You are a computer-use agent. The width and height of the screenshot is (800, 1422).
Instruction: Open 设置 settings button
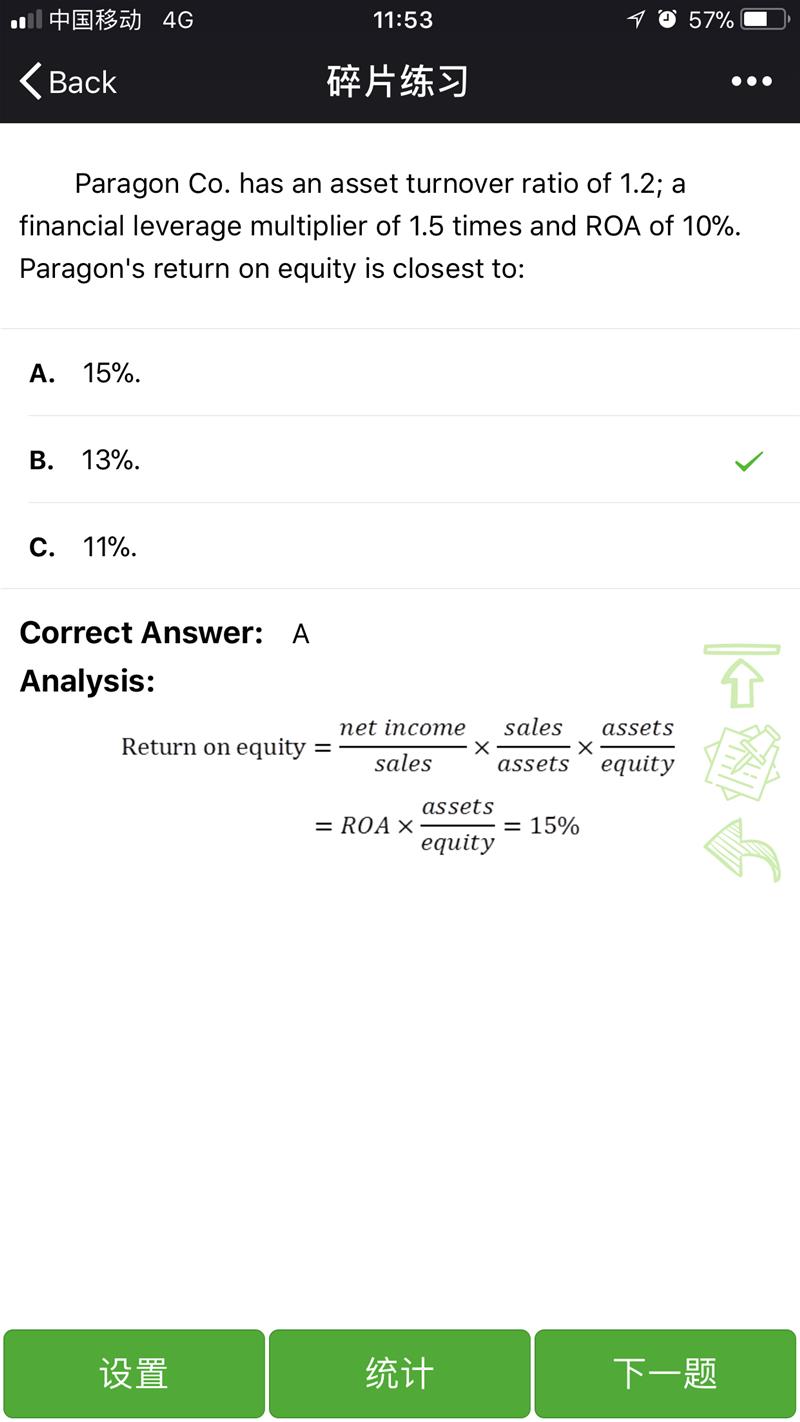coord(134,1373)
